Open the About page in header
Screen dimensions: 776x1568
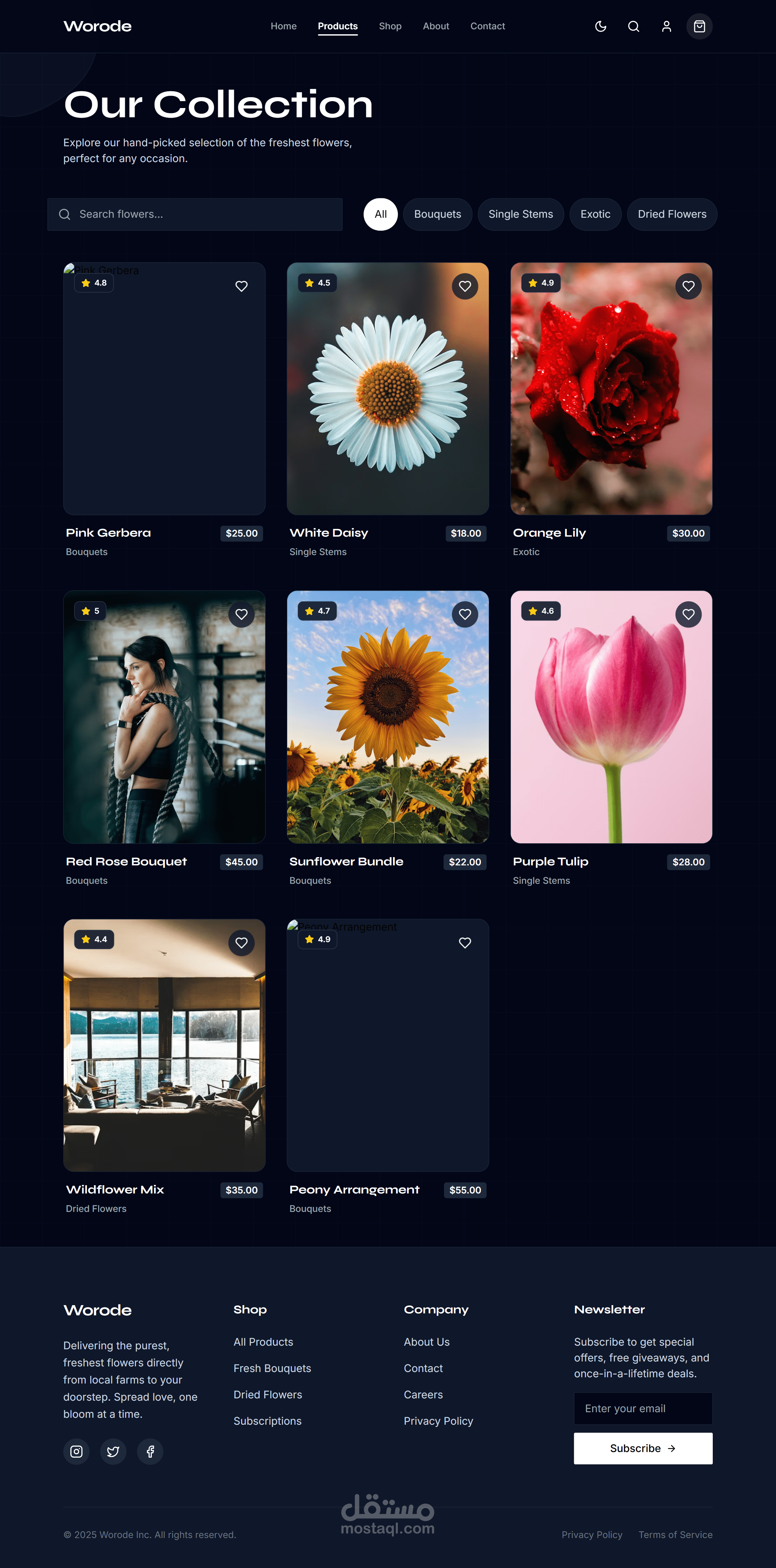click(x=436, y=26)
